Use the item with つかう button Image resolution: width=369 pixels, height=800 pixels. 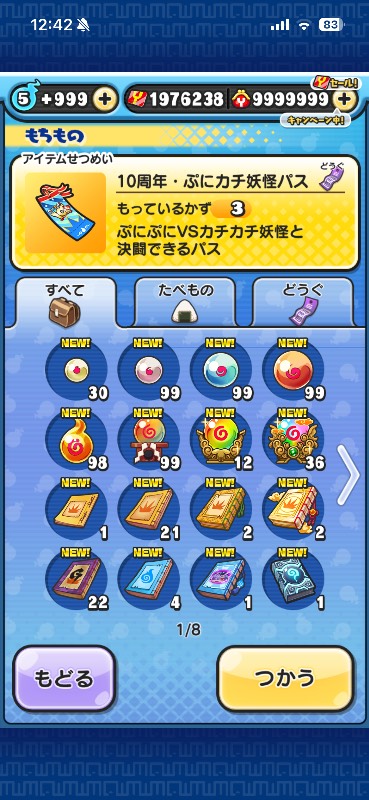point(285,678)
